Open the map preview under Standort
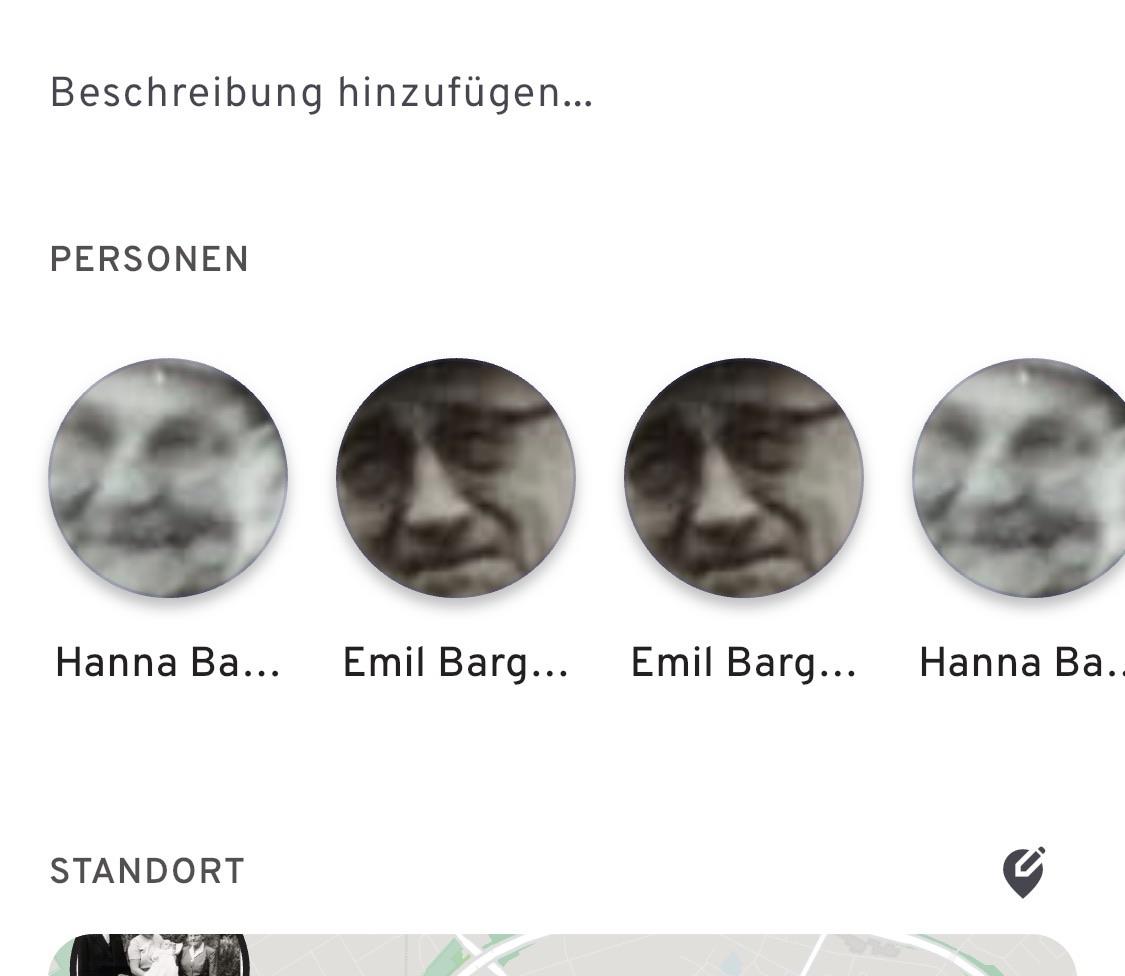 tap(640, 955)
